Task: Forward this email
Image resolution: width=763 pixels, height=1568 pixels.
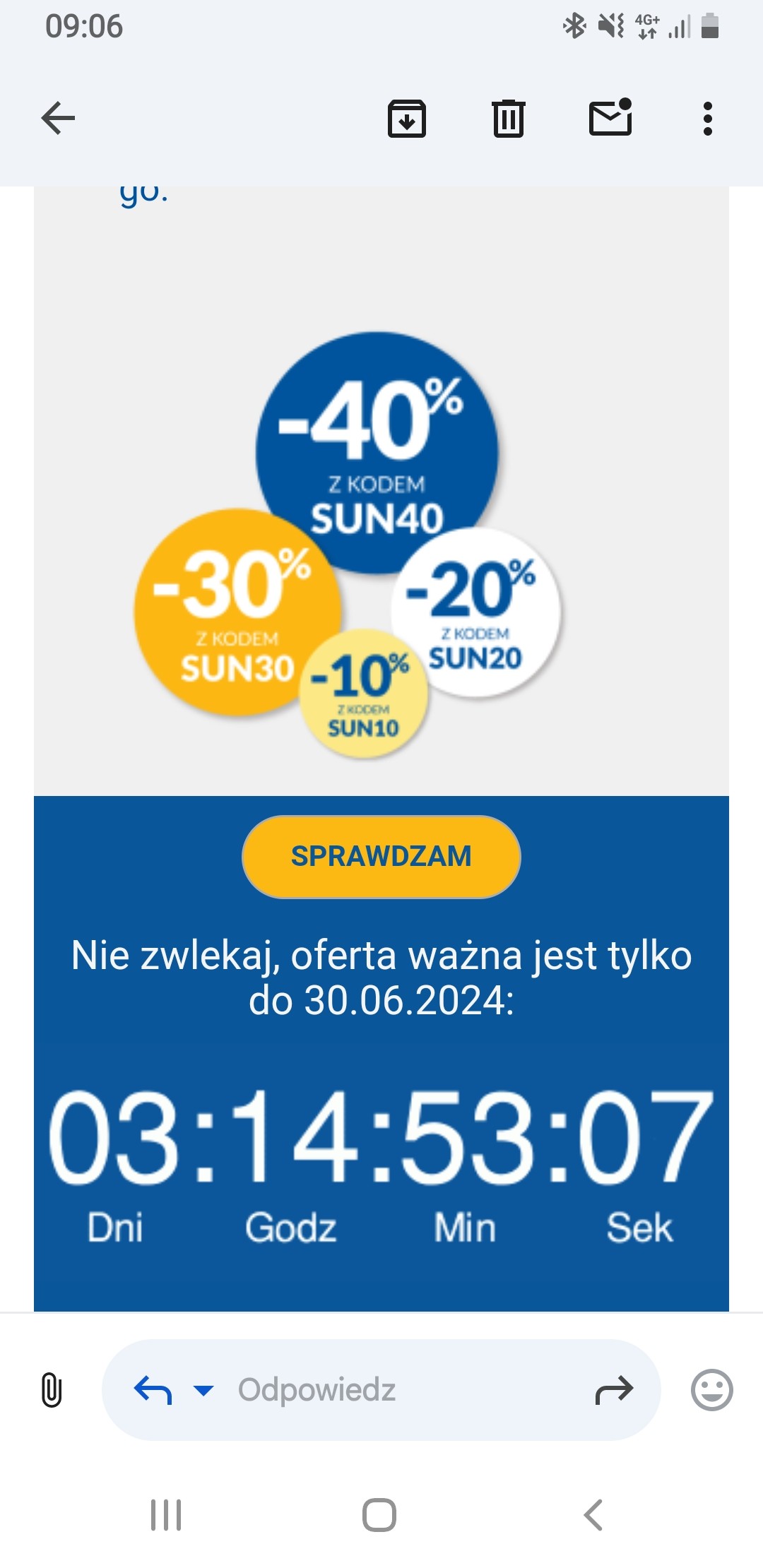Action: (x=614, y=1391)
